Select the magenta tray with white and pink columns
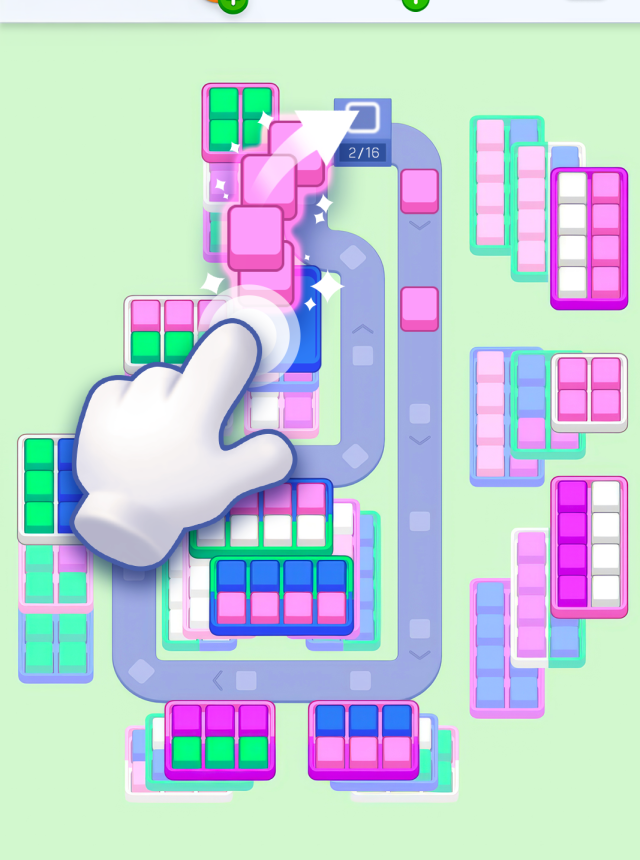The image size is (640, 860). pos(589,238)
